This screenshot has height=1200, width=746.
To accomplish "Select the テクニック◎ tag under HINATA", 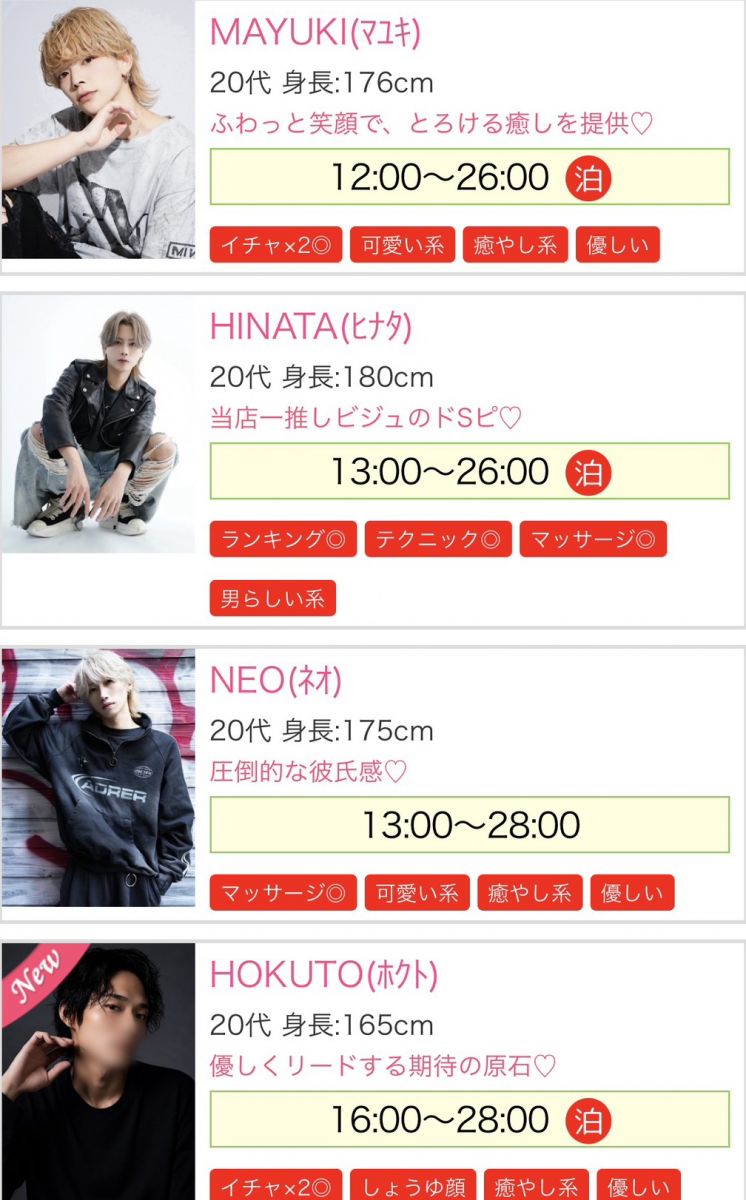I will [x=438, y=539].
